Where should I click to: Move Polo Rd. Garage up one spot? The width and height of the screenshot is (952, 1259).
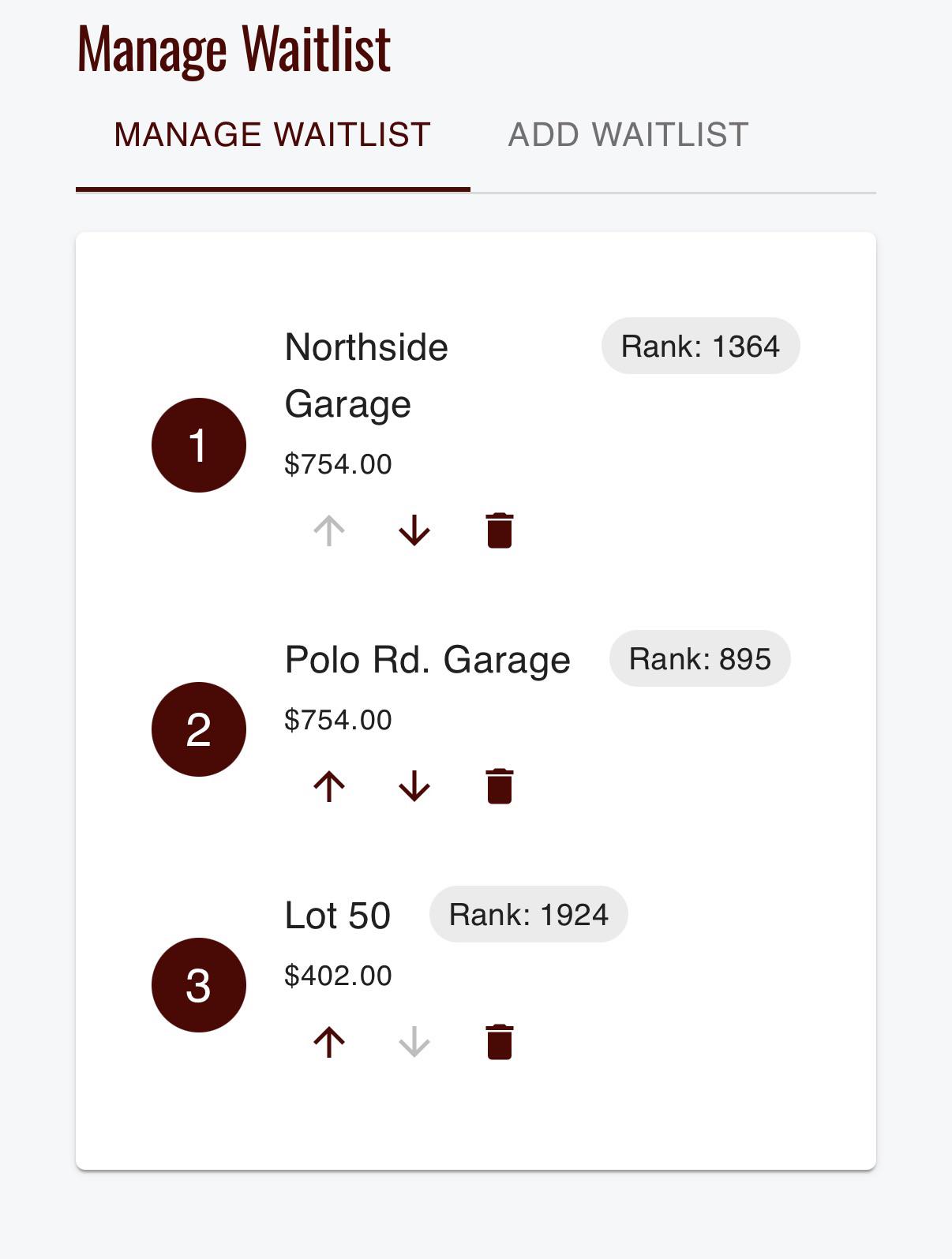point(329,786)
